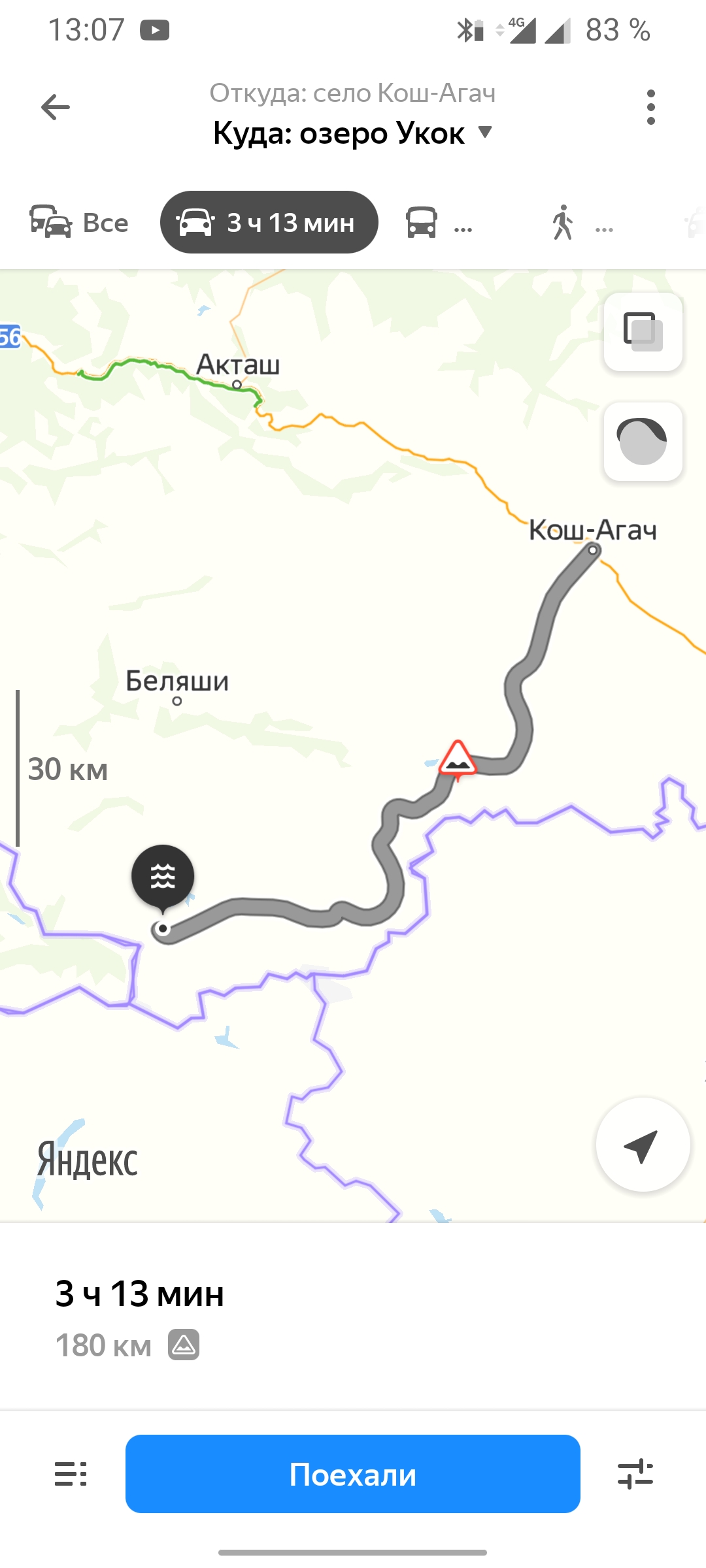The height and width of the screenshot is (1568, 706).
Task: Switch to the Все routes tab
Action: pyautogui.click(x=80, y=223)
